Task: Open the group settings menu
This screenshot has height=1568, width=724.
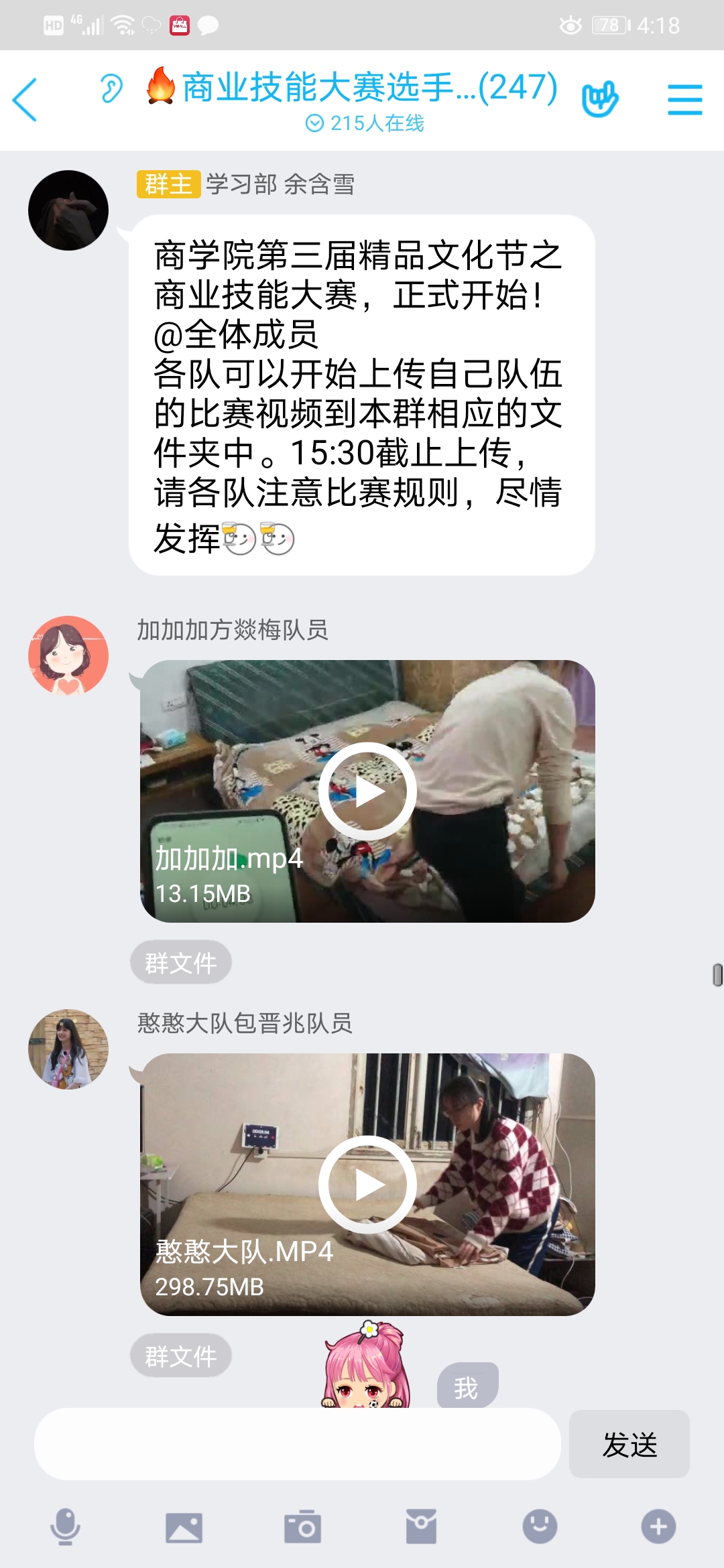Action: coord(684,100)
